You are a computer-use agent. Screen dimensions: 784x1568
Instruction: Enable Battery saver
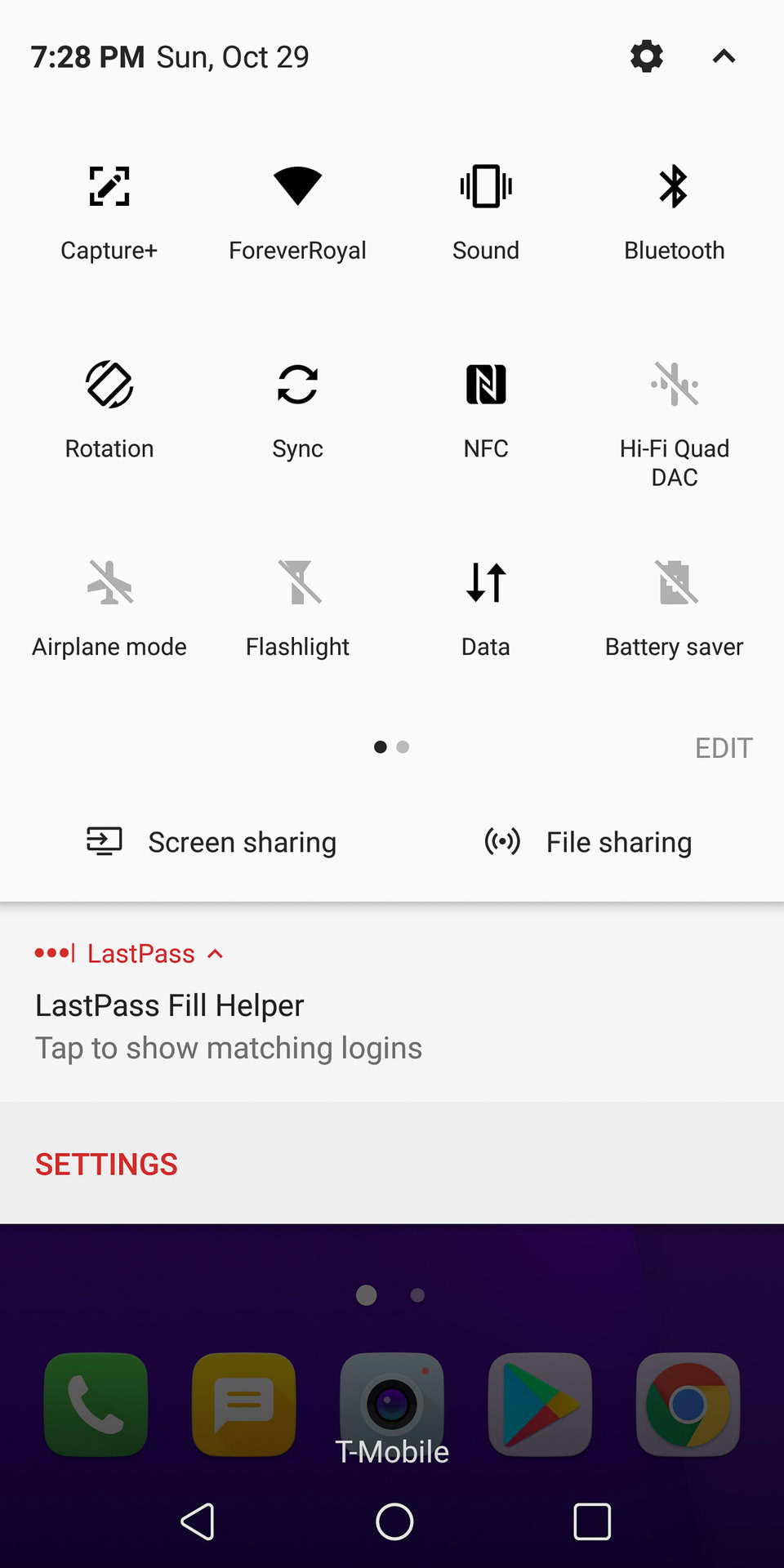pyautogui.click(x=674, y=582)
